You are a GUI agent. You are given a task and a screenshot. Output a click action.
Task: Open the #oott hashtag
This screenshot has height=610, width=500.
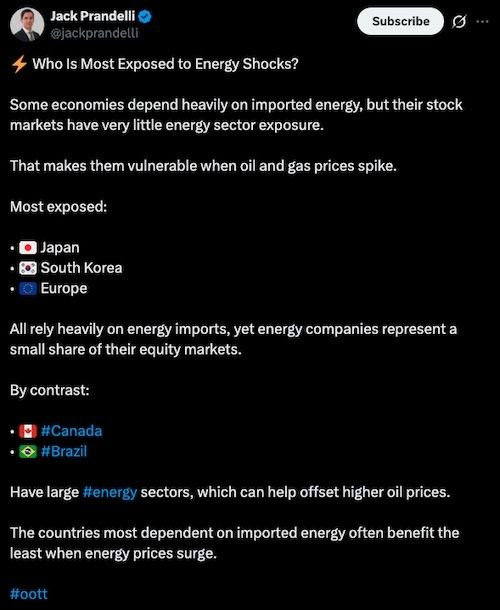(29, 594)
